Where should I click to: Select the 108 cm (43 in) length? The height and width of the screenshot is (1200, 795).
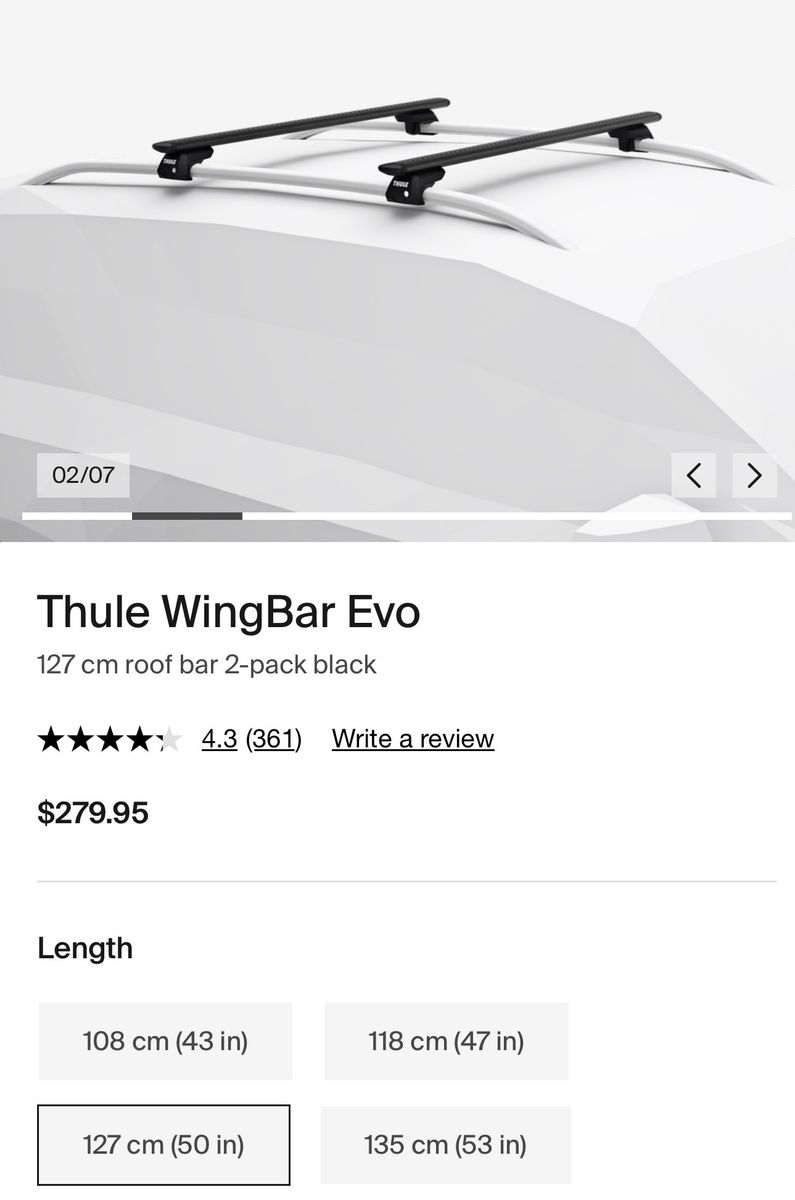coord(165,1041)
